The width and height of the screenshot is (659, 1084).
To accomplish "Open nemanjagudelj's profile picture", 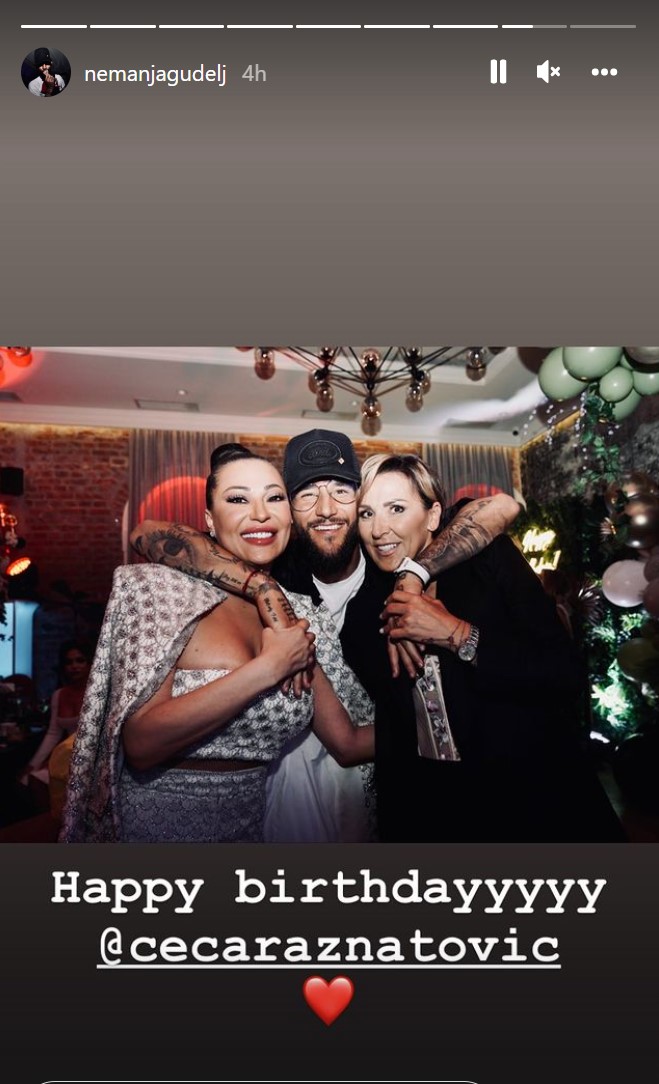I will pyautogui.click(x=46, y=72).
